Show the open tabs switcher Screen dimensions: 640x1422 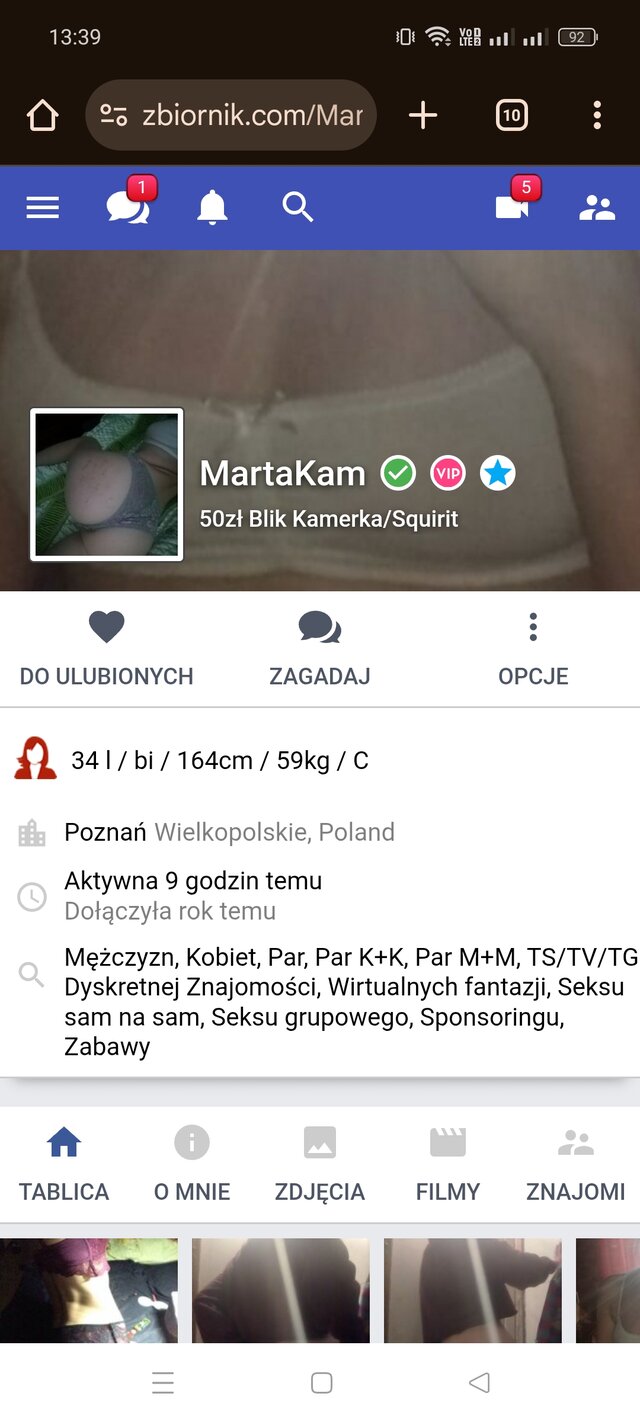pos(511,116)
